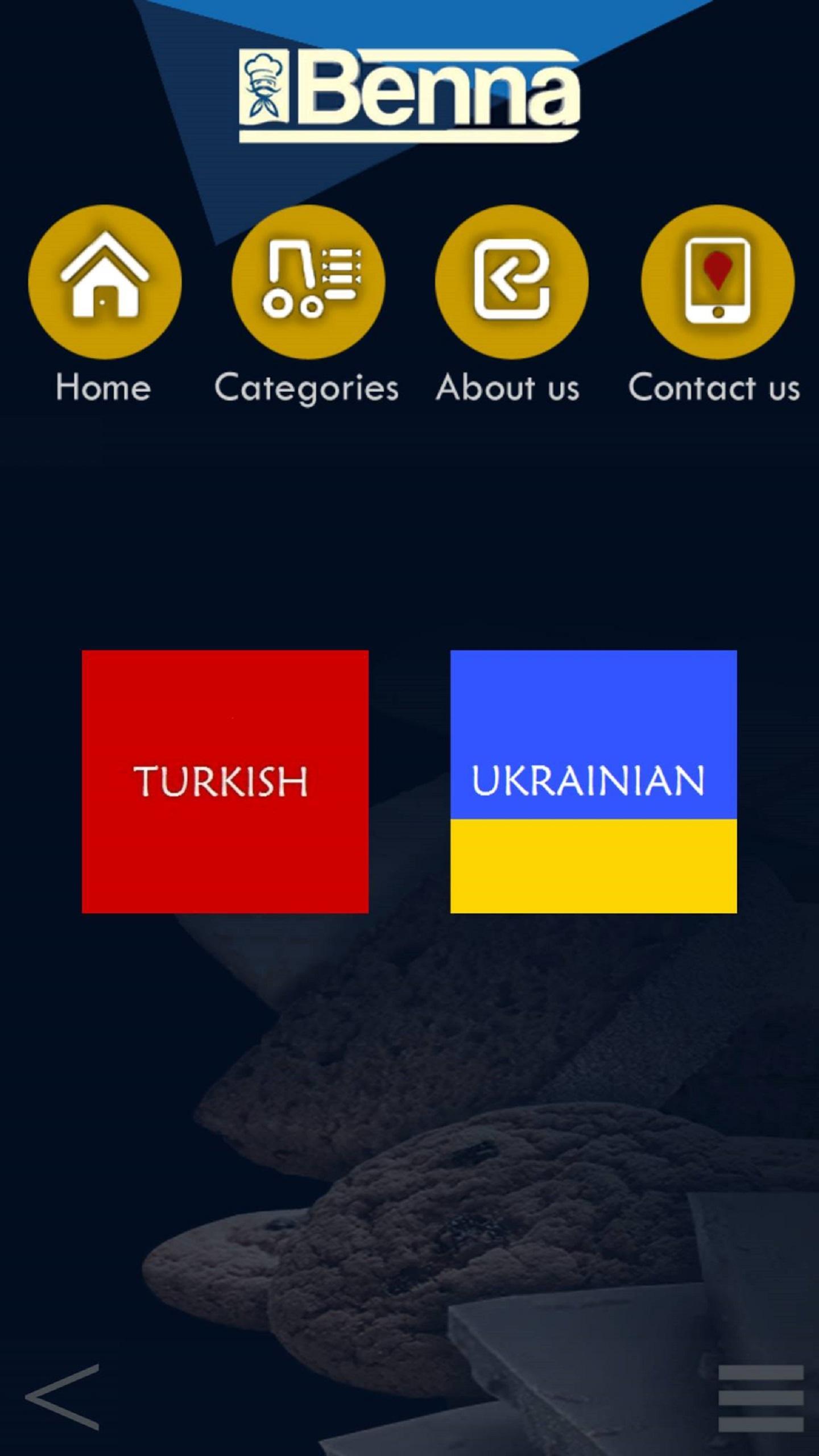Select the Ukrainian tile
This screenshot has height=1456, width=819.
(593, 781)
